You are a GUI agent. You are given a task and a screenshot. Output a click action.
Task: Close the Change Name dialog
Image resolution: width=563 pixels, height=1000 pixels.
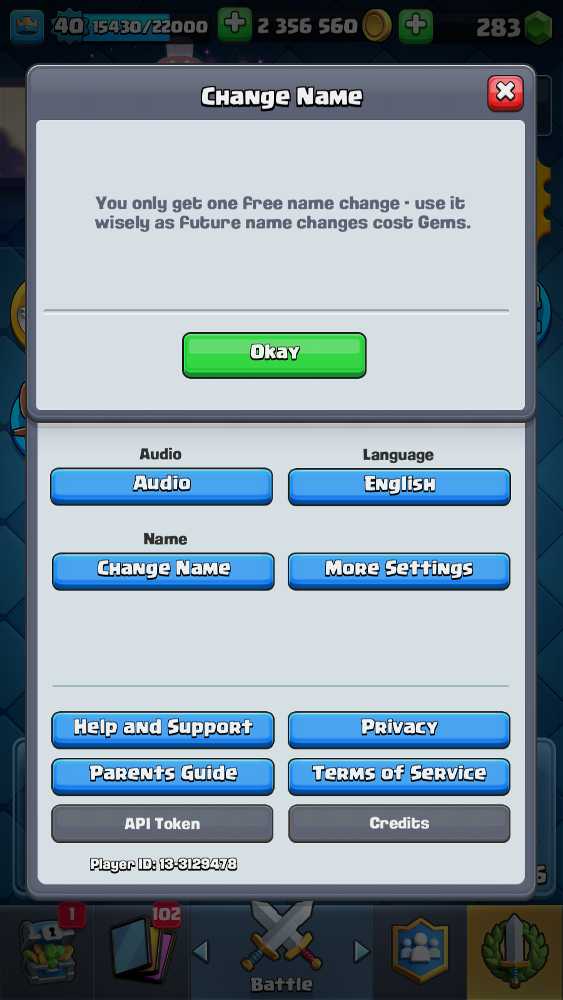point(505,93)
